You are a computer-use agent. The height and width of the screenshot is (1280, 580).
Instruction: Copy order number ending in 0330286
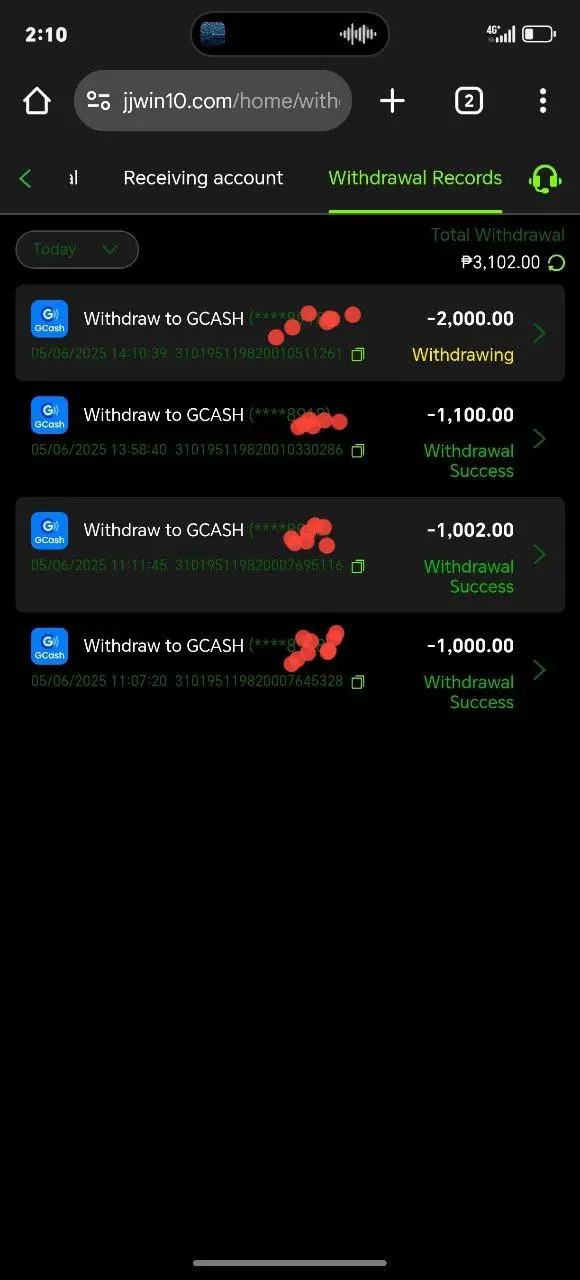[x=358, y=450]
